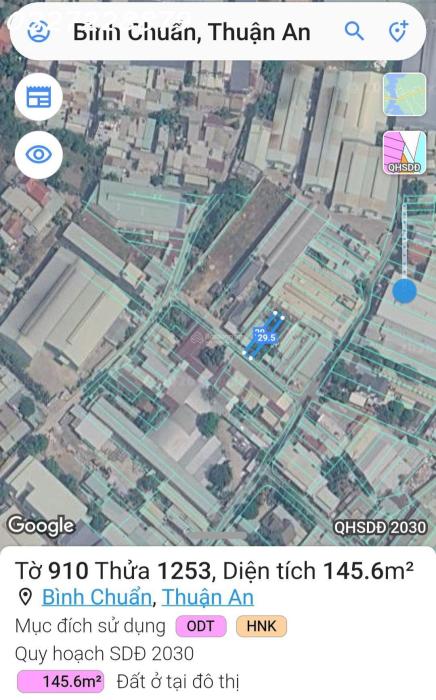Switch to the standard map layer
Screen dimensions: 436x700
[x=405, y=95]
